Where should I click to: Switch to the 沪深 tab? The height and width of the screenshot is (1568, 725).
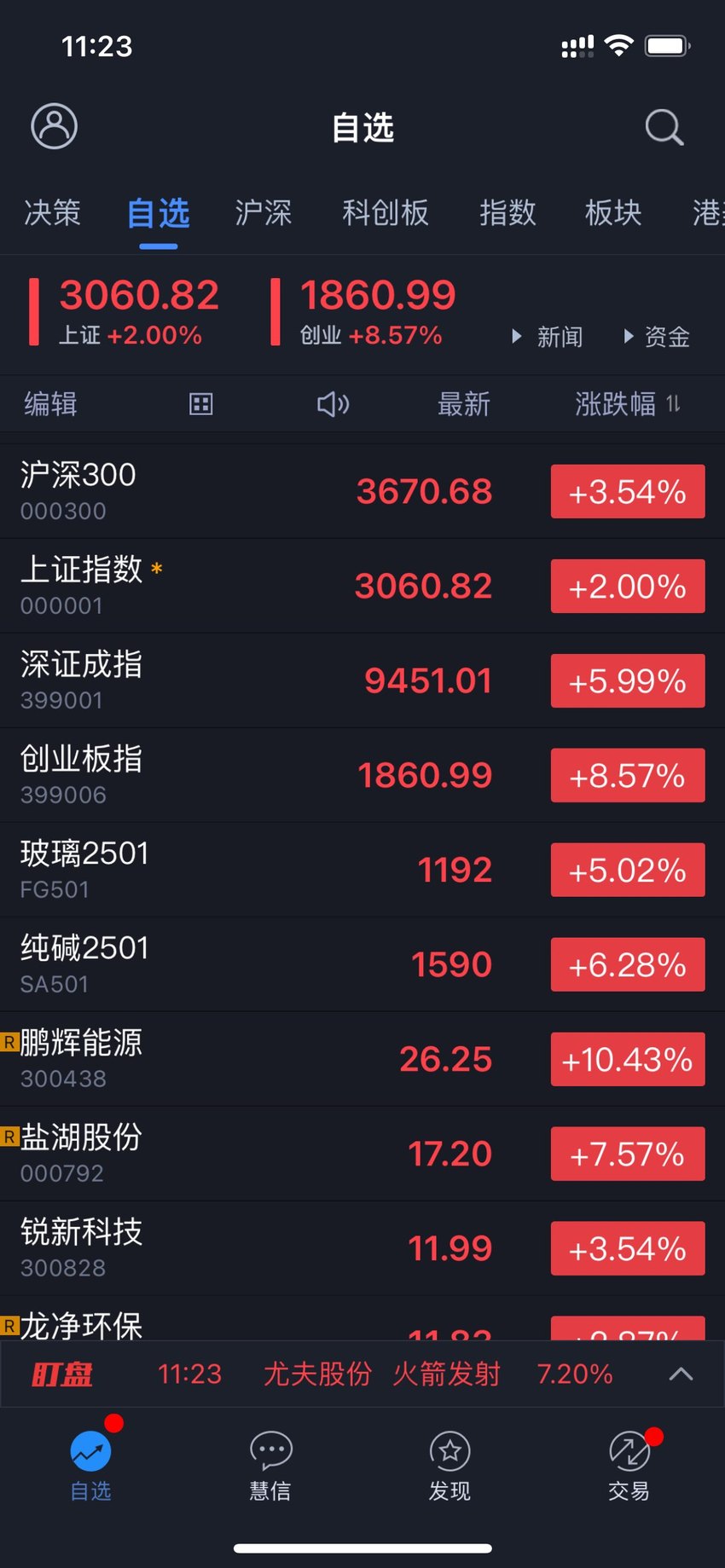coord(264,213)
